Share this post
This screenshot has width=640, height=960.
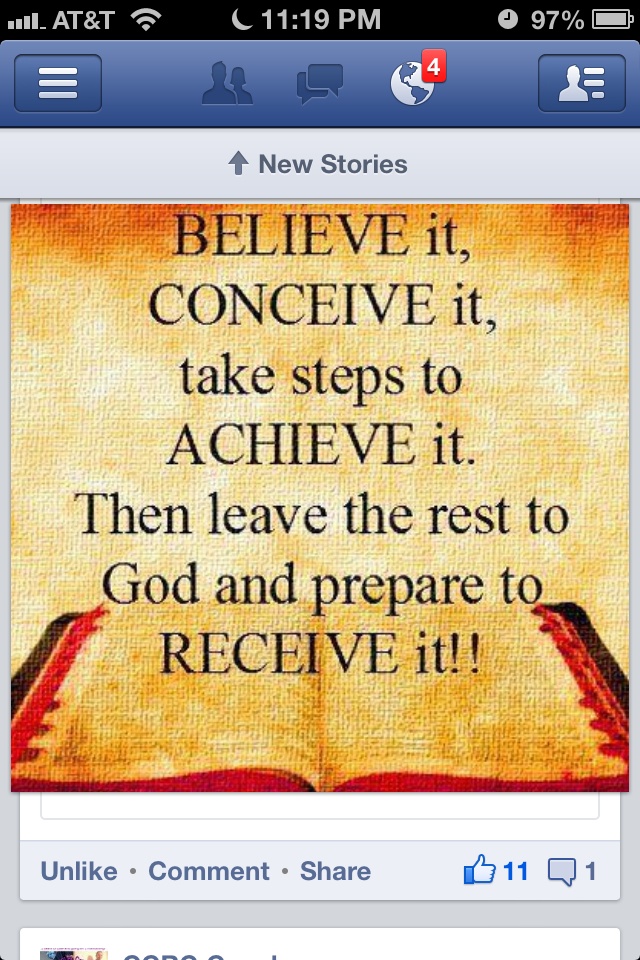[335, 871]
